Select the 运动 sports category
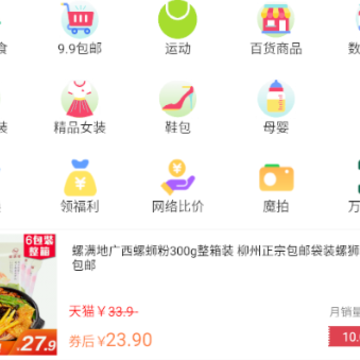The image size is (360, 360). click(x=178, y=28)
